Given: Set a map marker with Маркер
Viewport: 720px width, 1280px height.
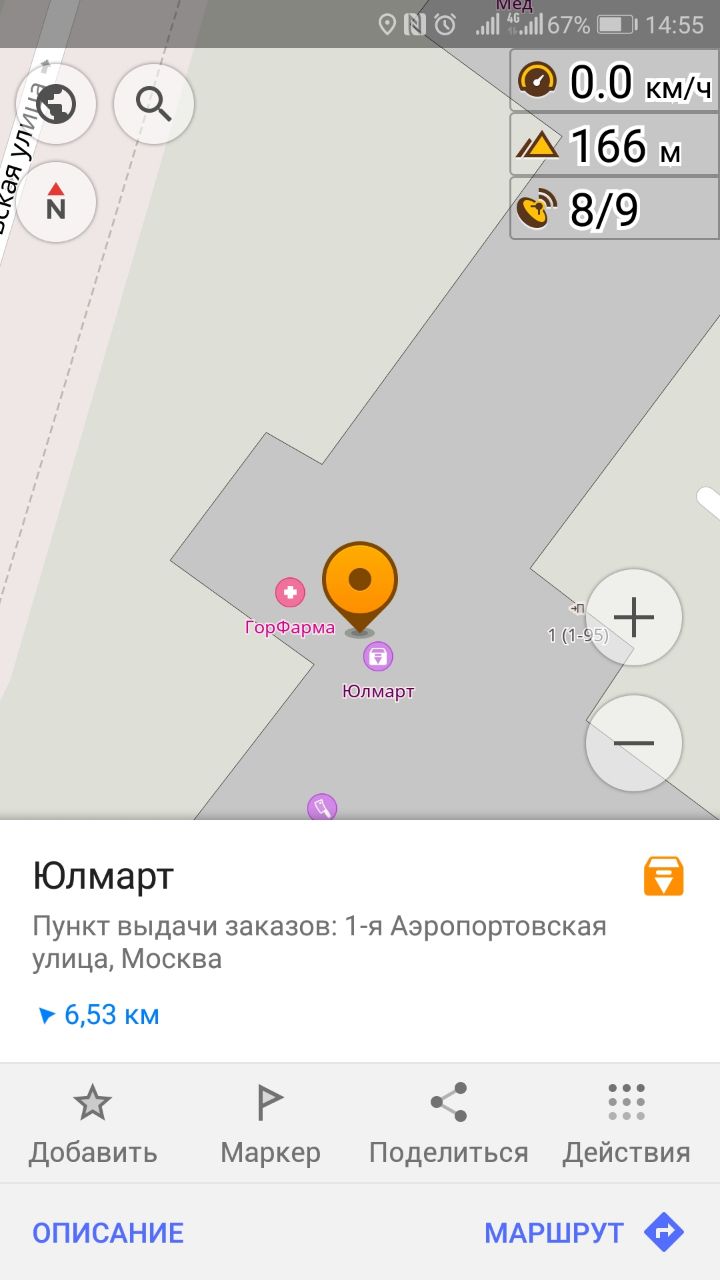Looking at the screenshot, I should pyautogui.click(x=270, y=1124).
